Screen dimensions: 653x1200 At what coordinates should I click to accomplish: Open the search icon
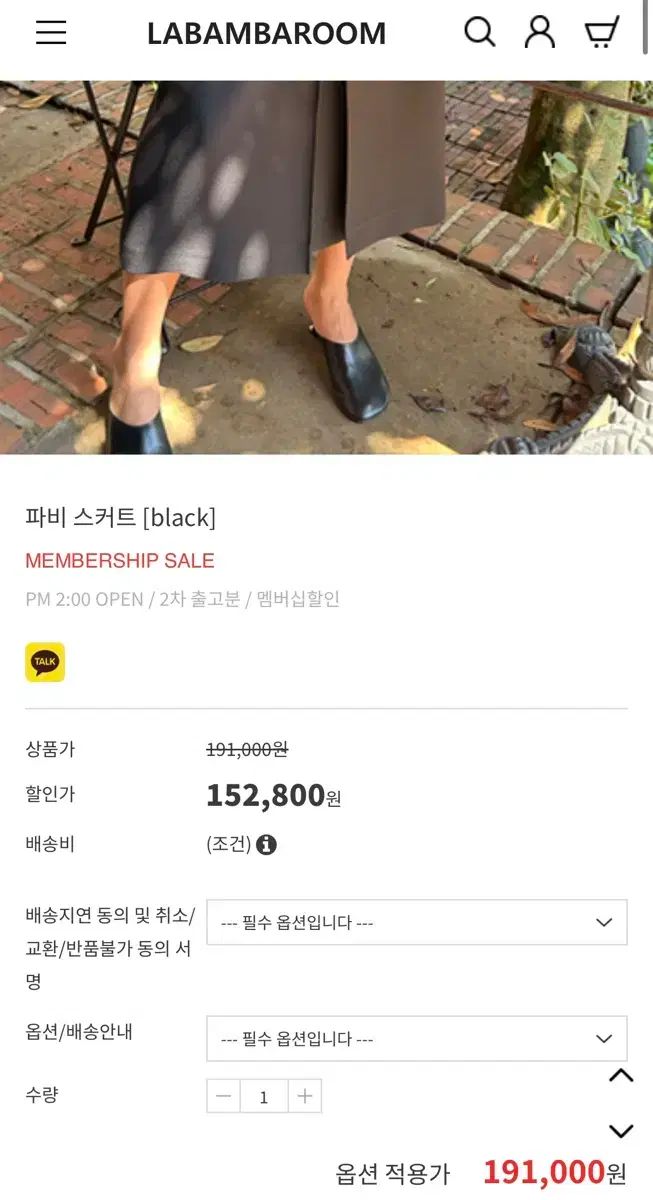click(480, 33)
